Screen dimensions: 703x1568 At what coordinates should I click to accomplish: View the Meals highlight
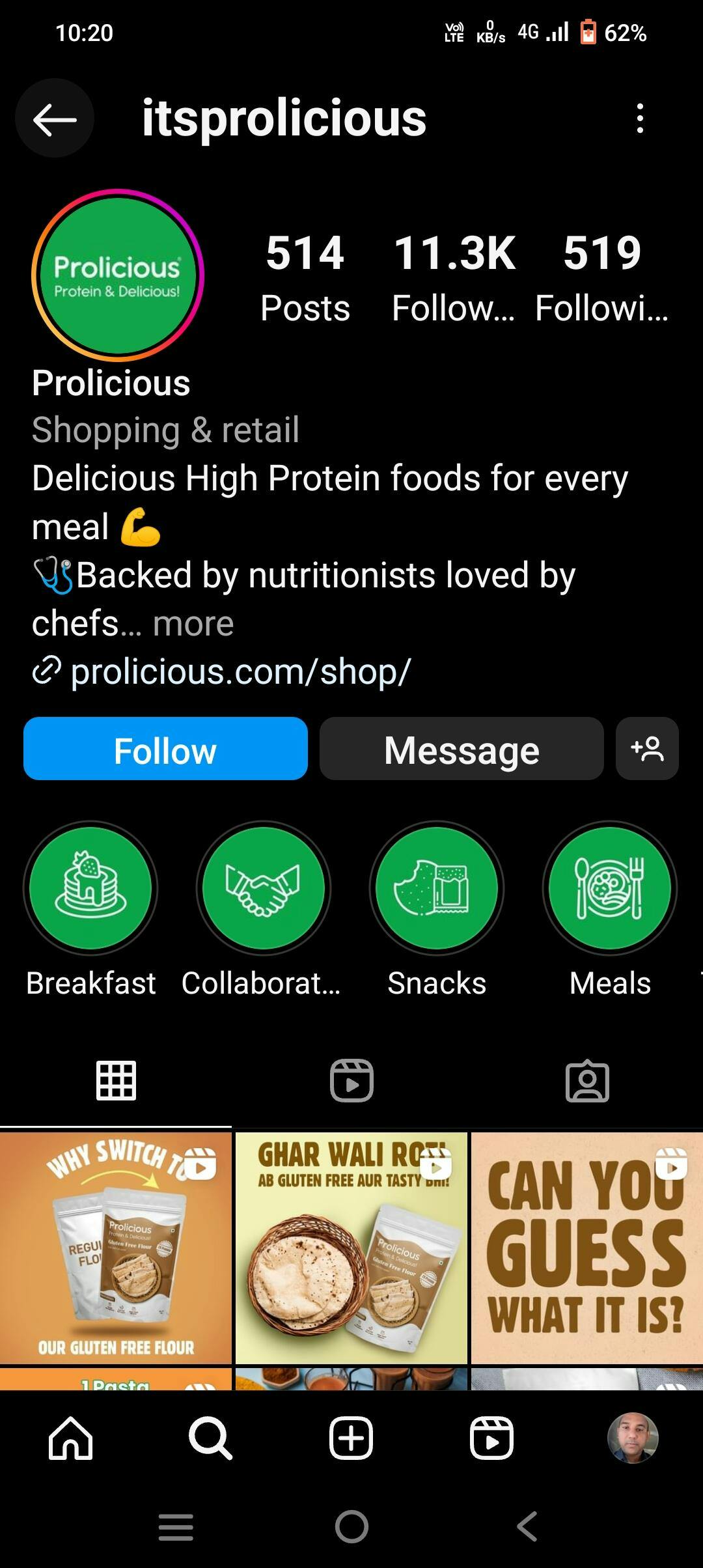tap(610, 888)
